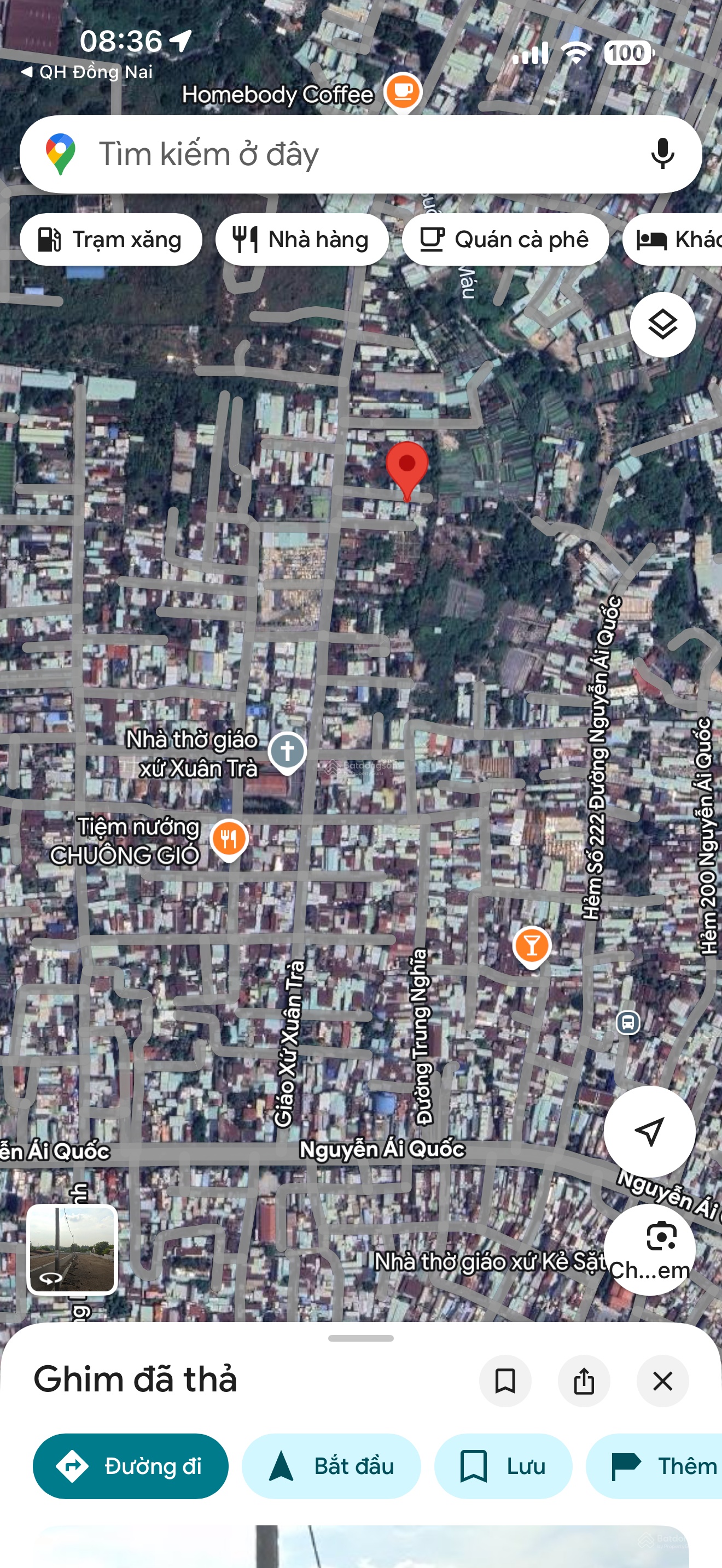The width and height of the screenshot is (722, 1568).
Task: Open Tiệm nướng CHUÔNG GIÓ restaurant marker
Action: pyautogui.click(x=229, y=839)
